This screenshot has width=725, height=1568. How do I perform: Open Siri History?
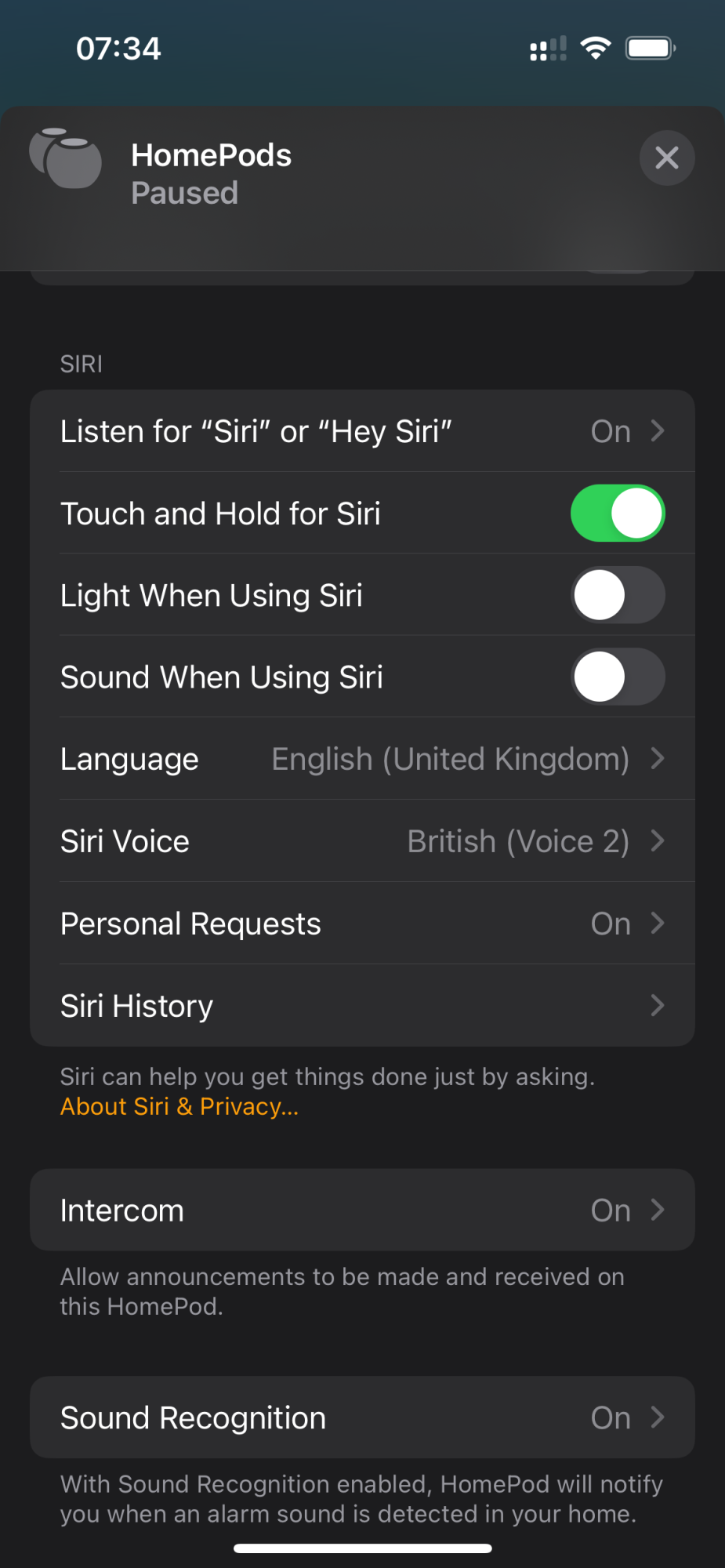coord(362,1006)
